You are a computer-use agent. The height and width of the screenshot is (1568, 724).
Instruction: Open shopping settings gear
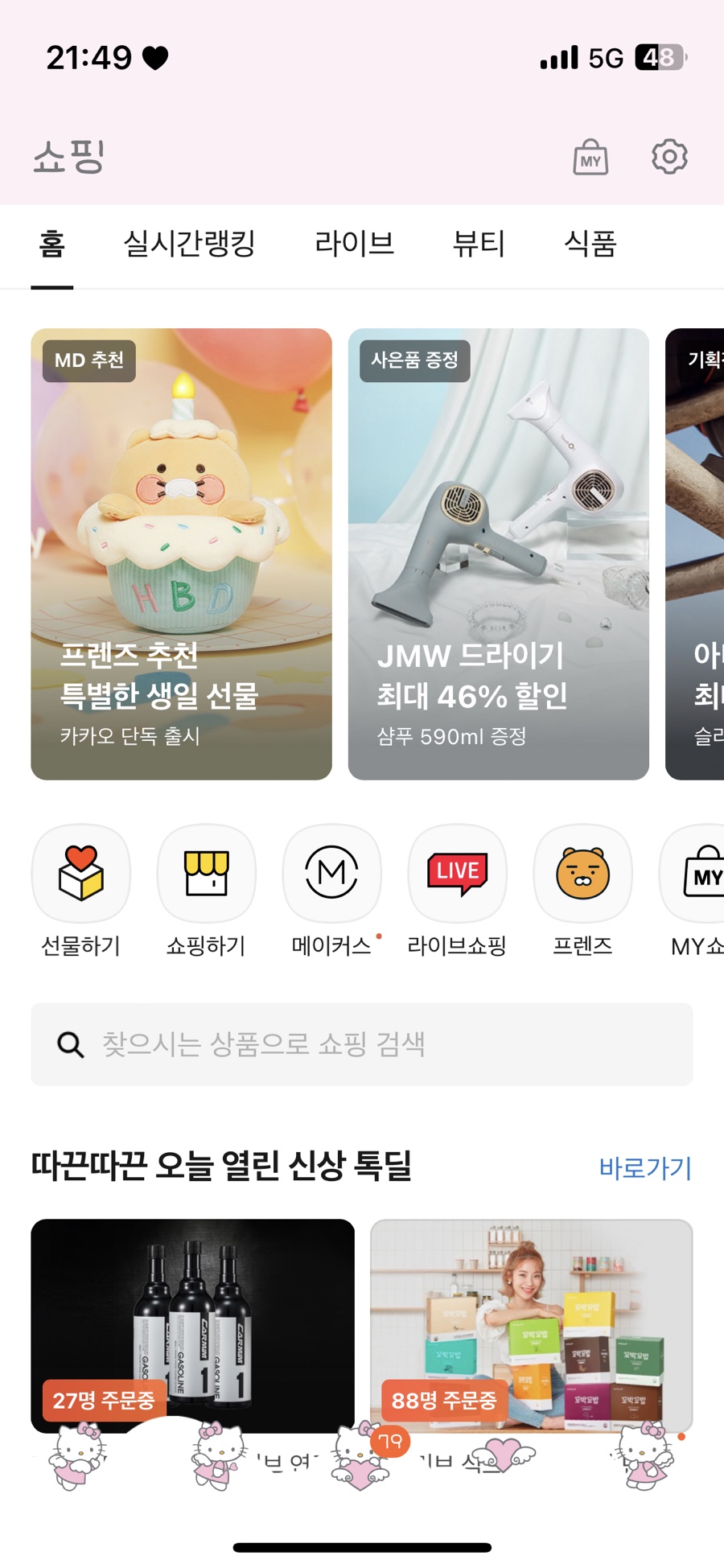[669, 157]
